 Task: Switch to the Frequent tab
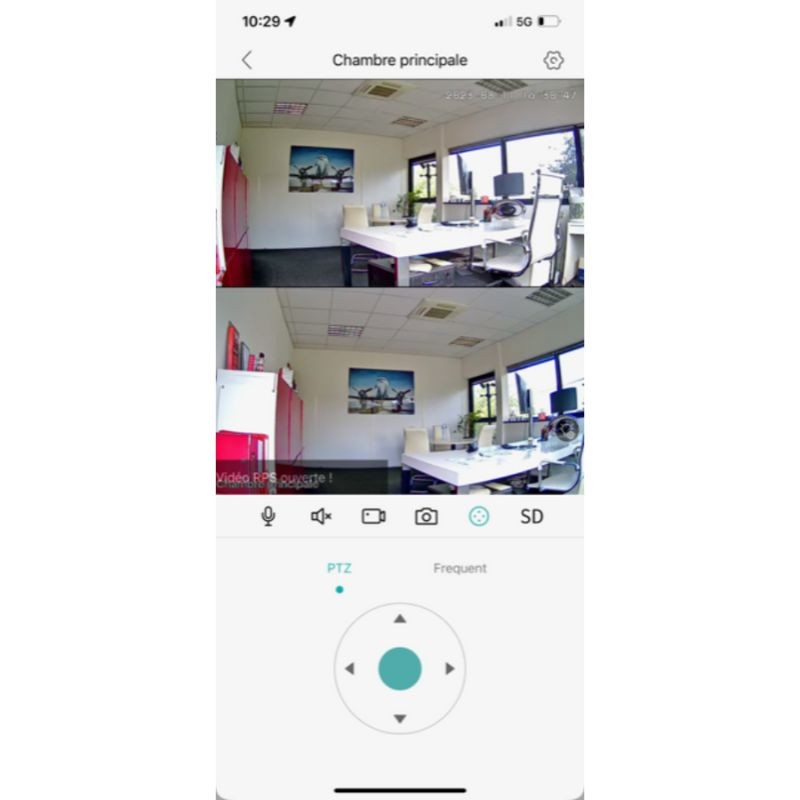click(x=460, y=568)
